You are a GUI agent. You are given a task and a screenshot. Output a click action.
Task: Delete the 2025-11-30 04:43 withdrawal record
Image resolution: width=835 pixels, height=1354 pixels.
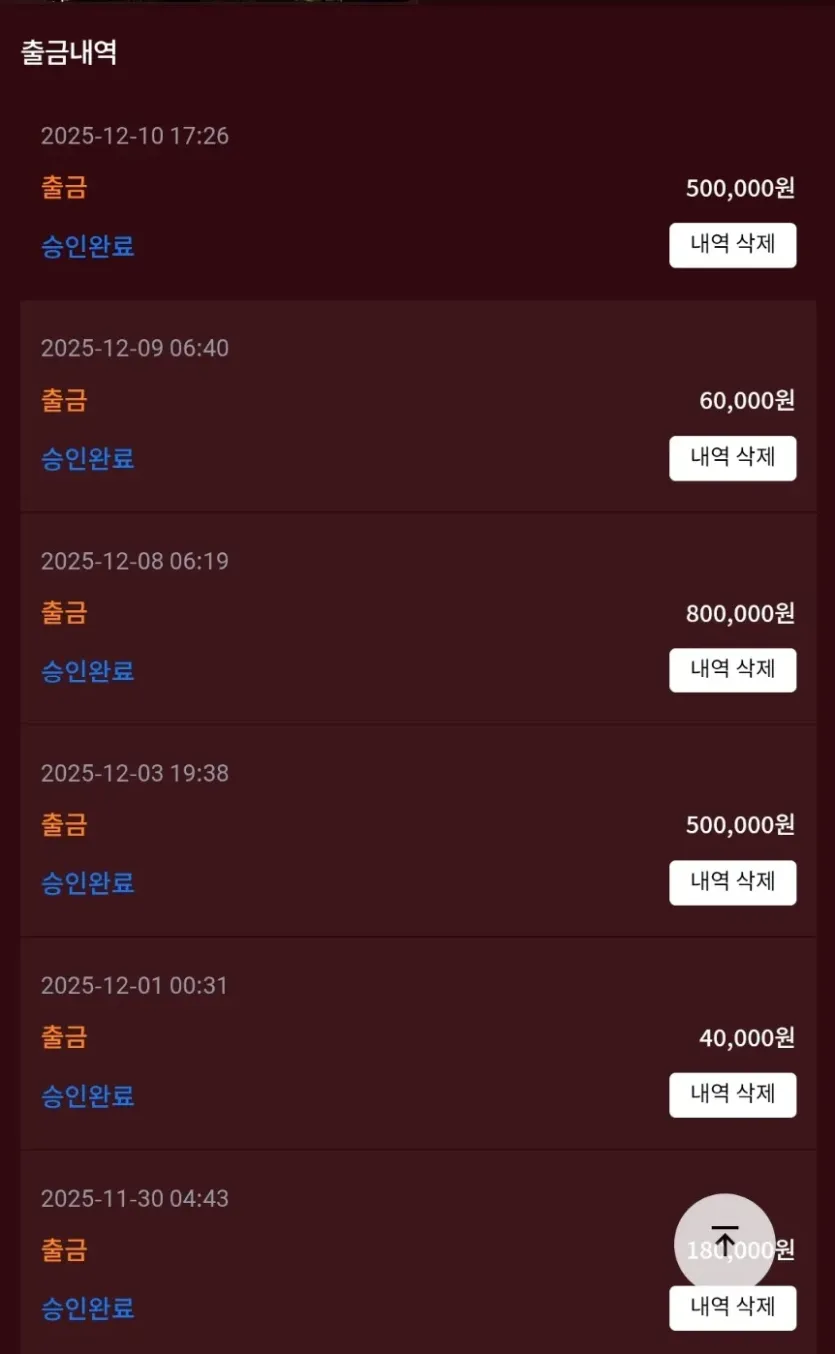pos(732,1308)
